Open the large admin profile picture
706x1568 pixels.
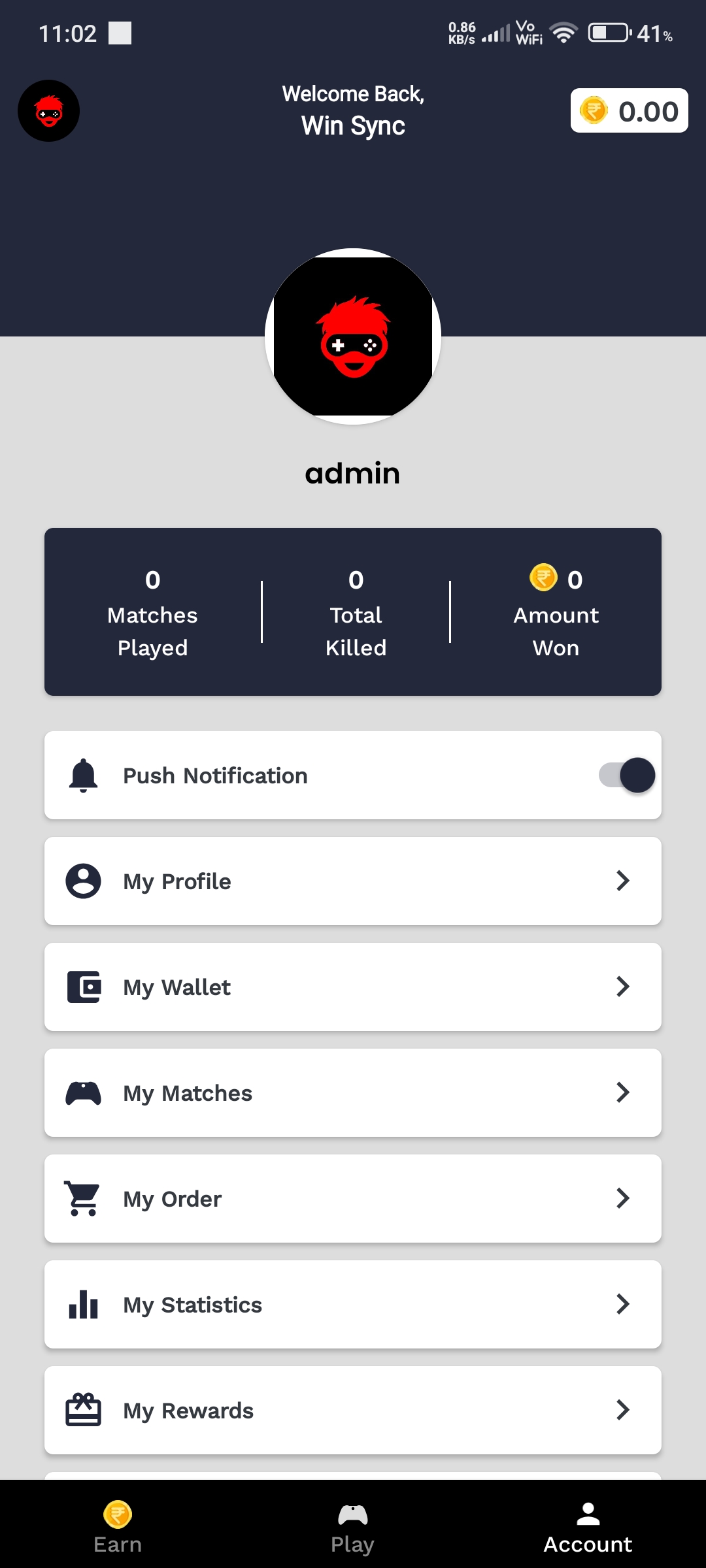(353, 335)
